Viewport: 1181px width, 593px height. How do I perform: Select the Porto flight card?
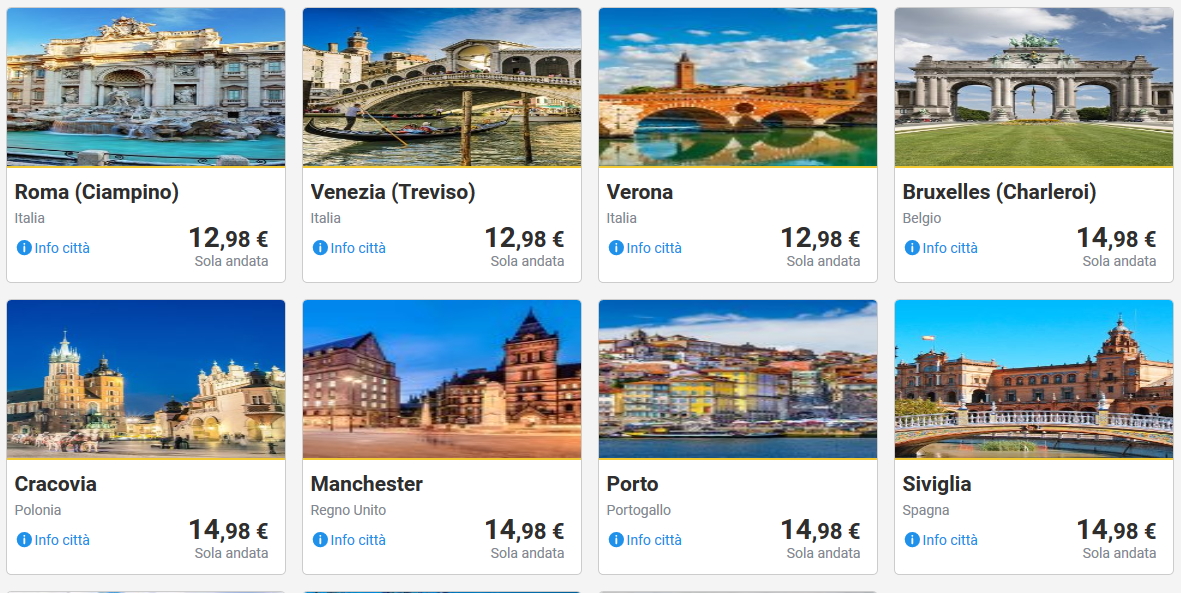[x=738, y=380]
